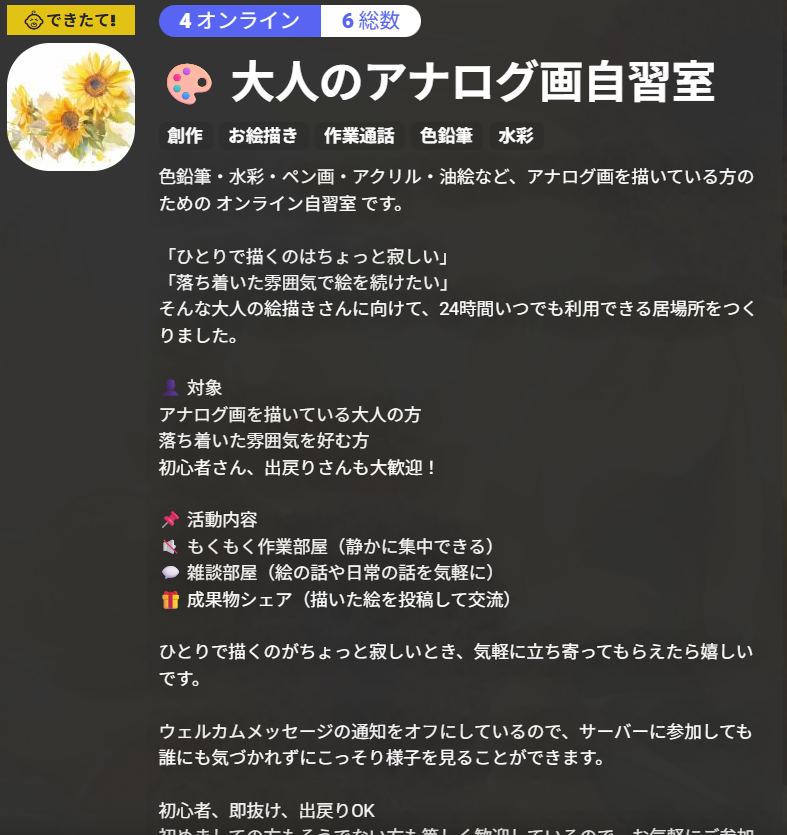
Task: Select the お絵描き tag chip
Action: 263,136
